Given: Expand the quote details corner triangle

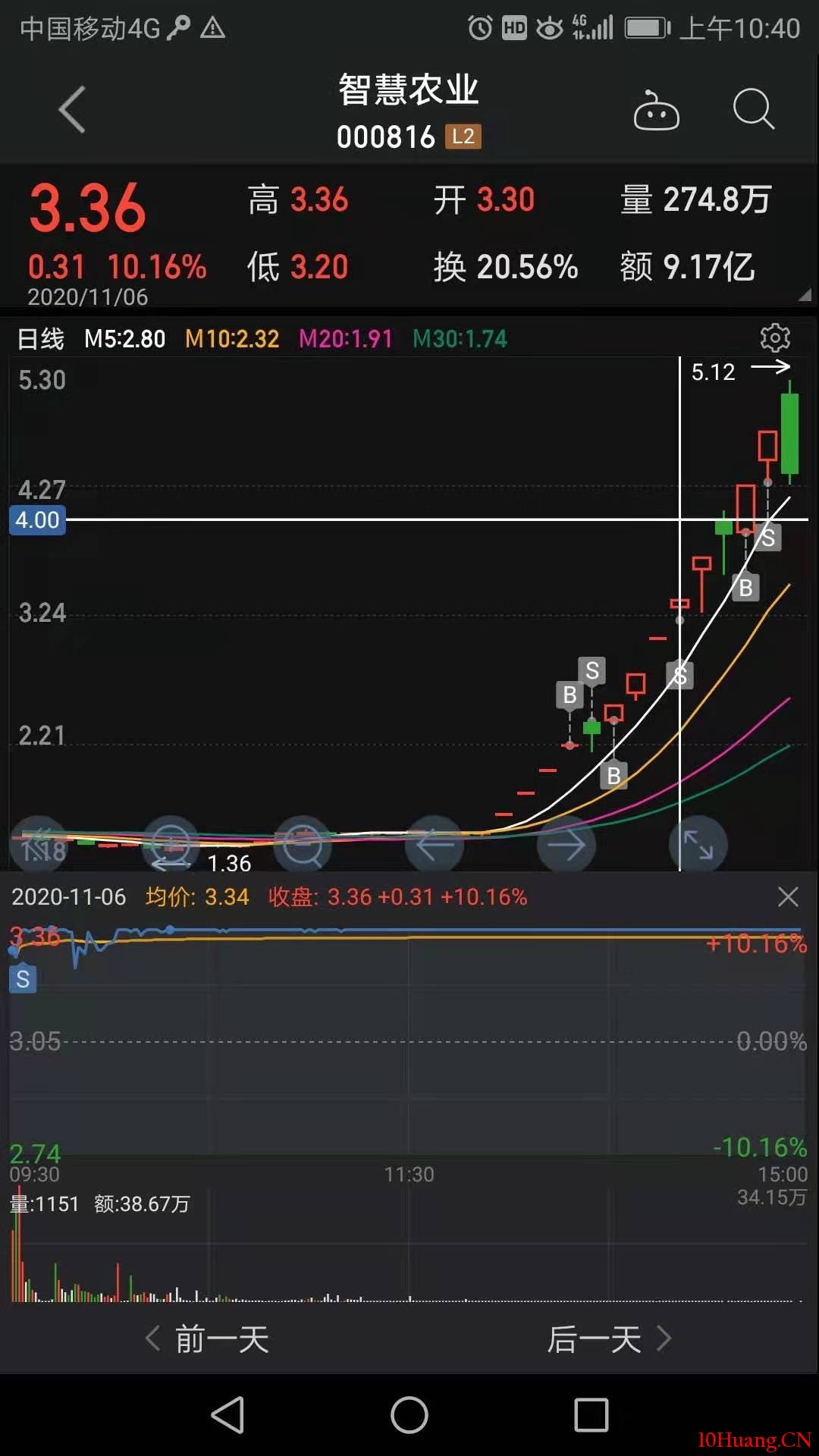Looking at the screenshot, I should [x=805, y=294].
